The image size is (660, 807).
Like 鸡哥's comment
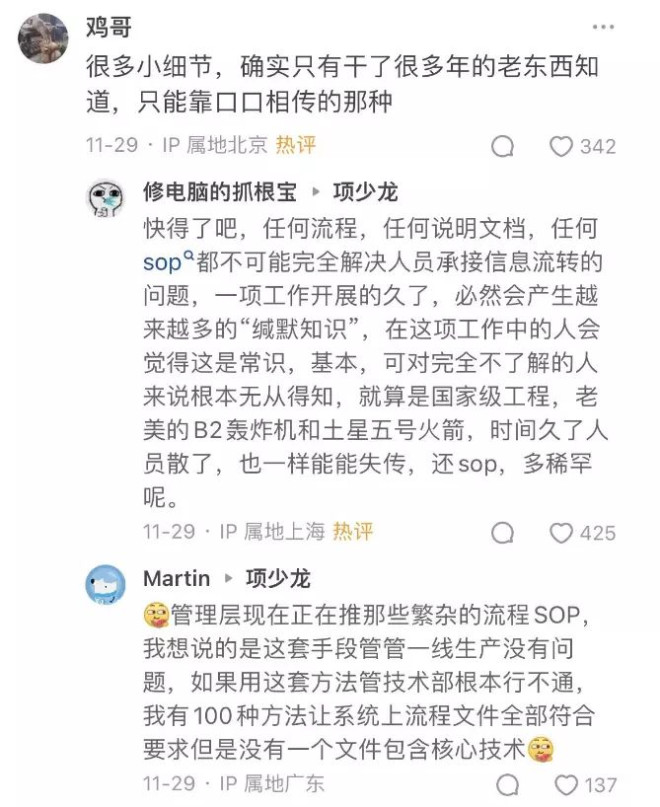pyautogui.click(x=562, y=146)
